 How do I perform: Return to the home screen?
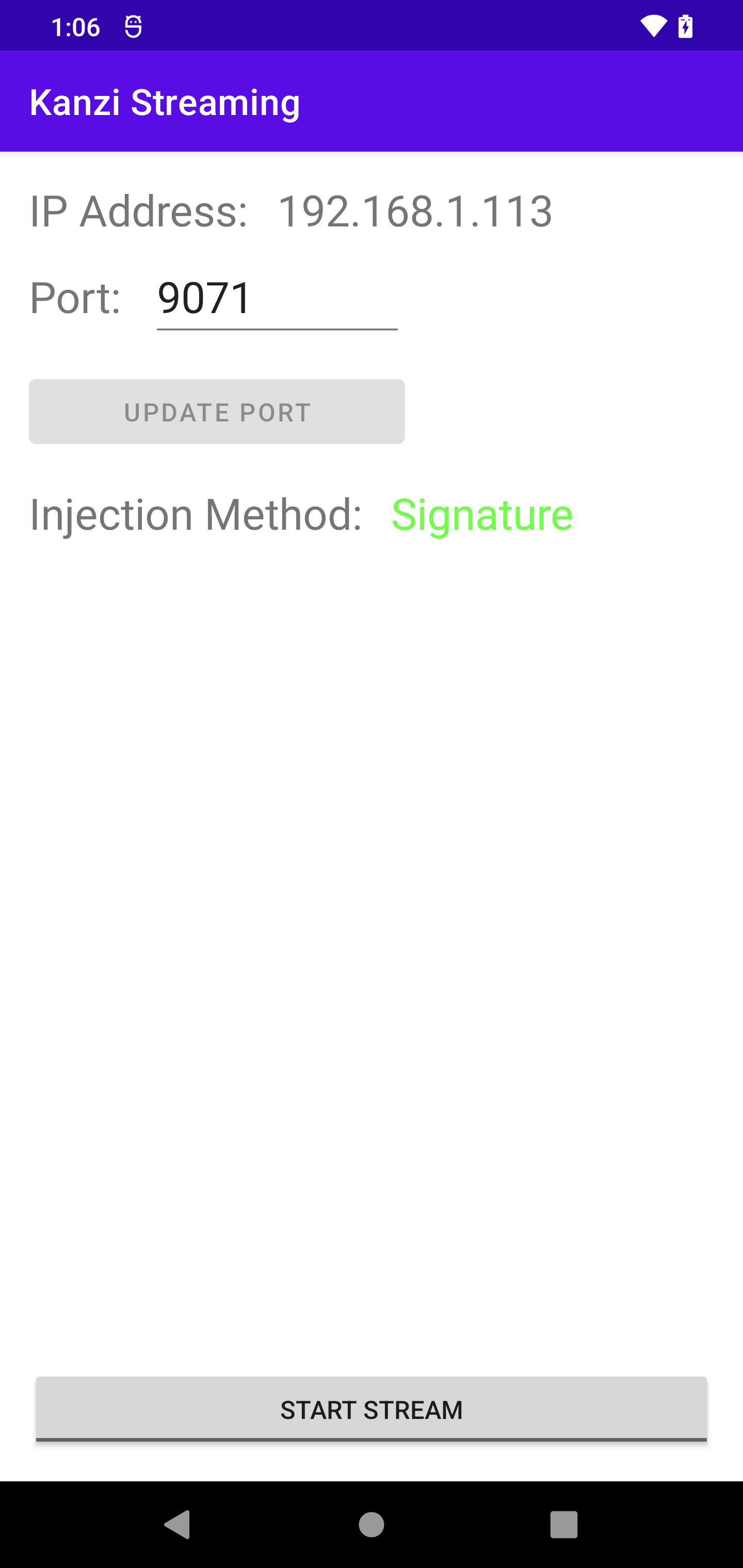click(371, 1525)
